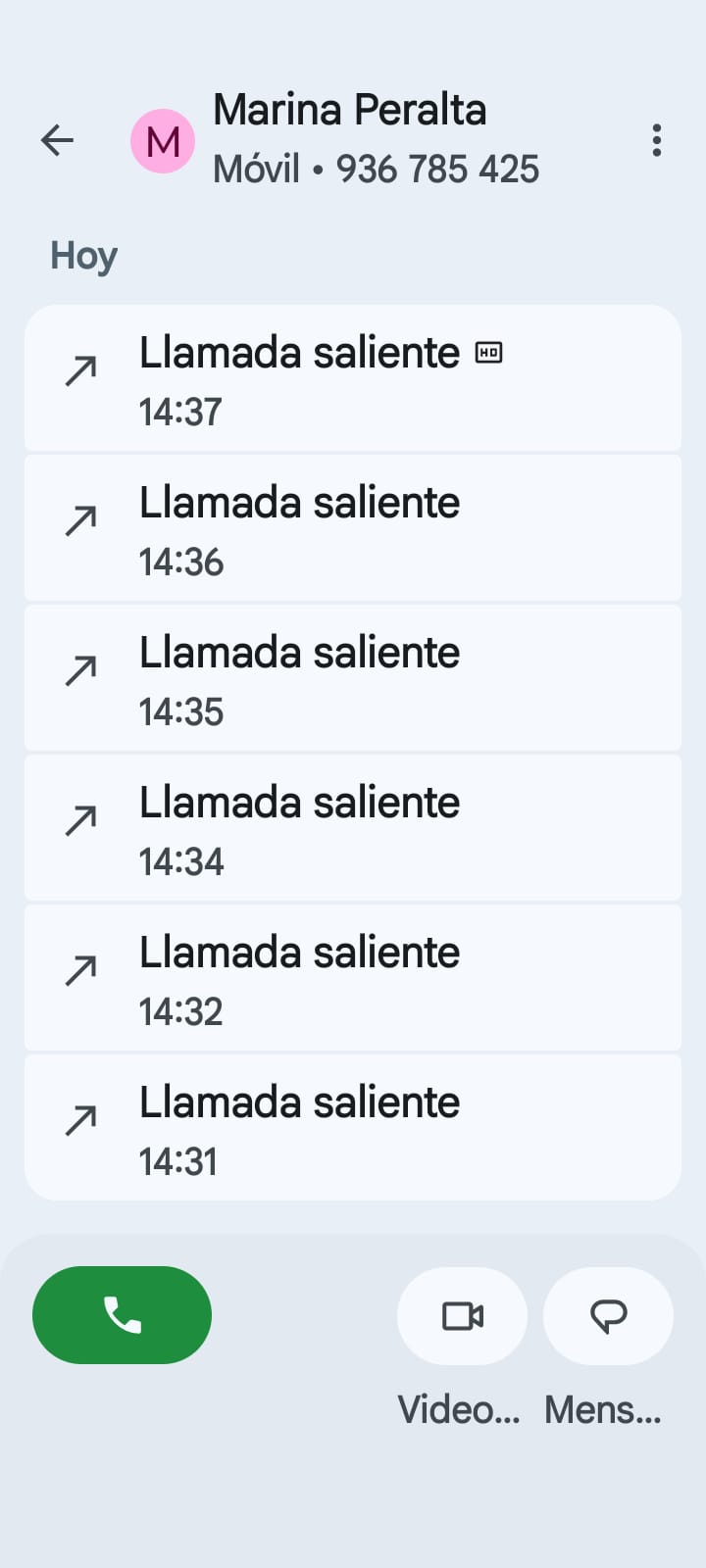Screen dimensions: 706x1568
Task: View the 14:35 outgoing call entry
Action: [x=353, y=678]
